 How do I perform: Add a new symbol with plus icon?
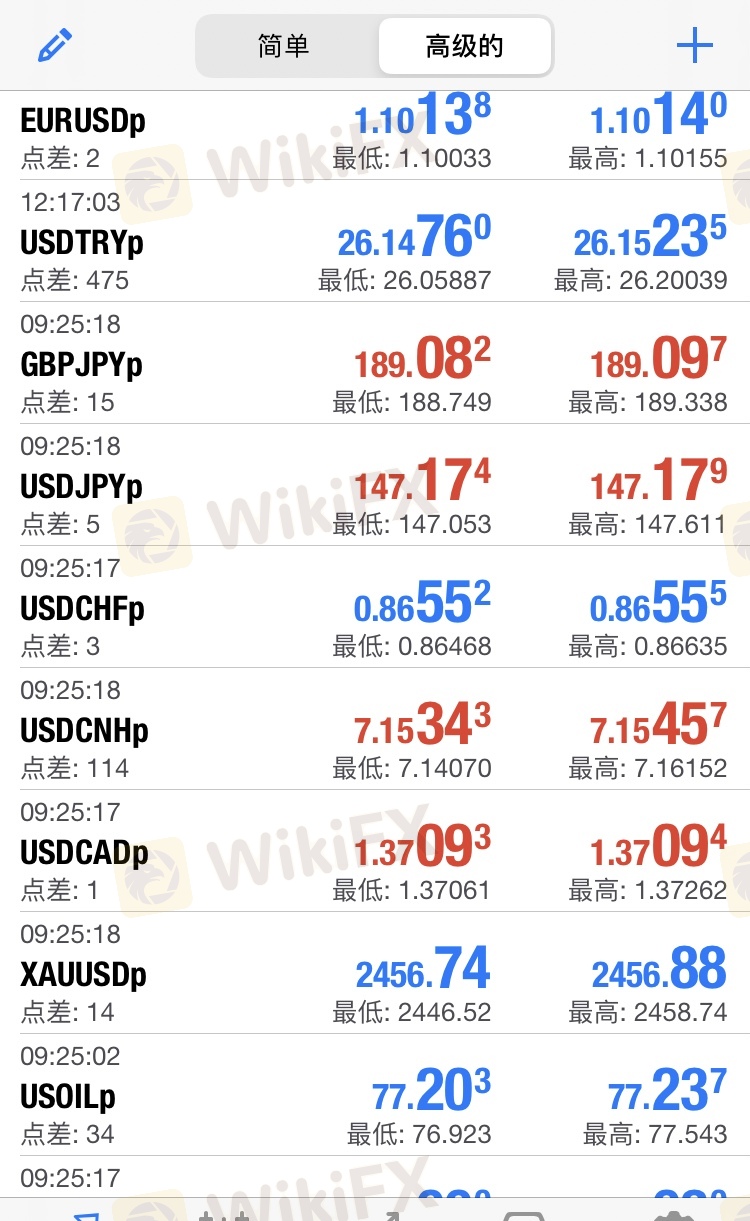tap(694, 45)
